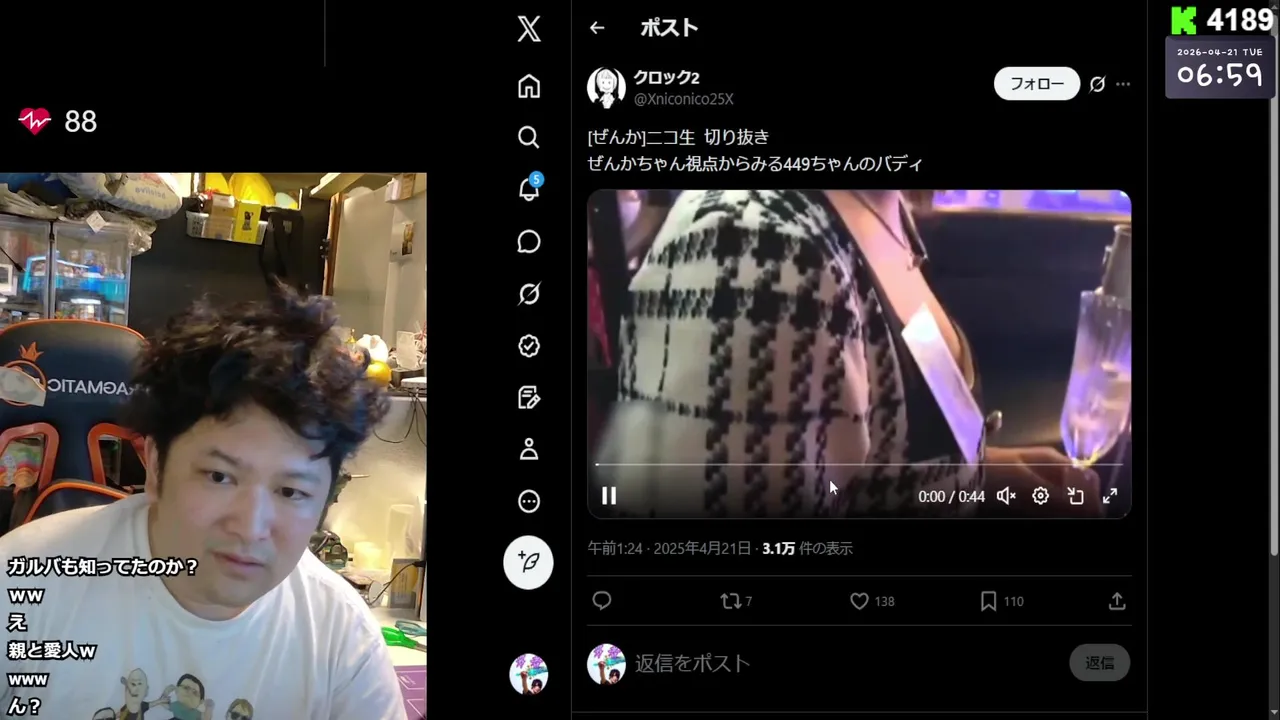This screenshot has height=720, width=1280.
Task: Bookmark the post with 110 bookmarks
Action: pos(988,601)
